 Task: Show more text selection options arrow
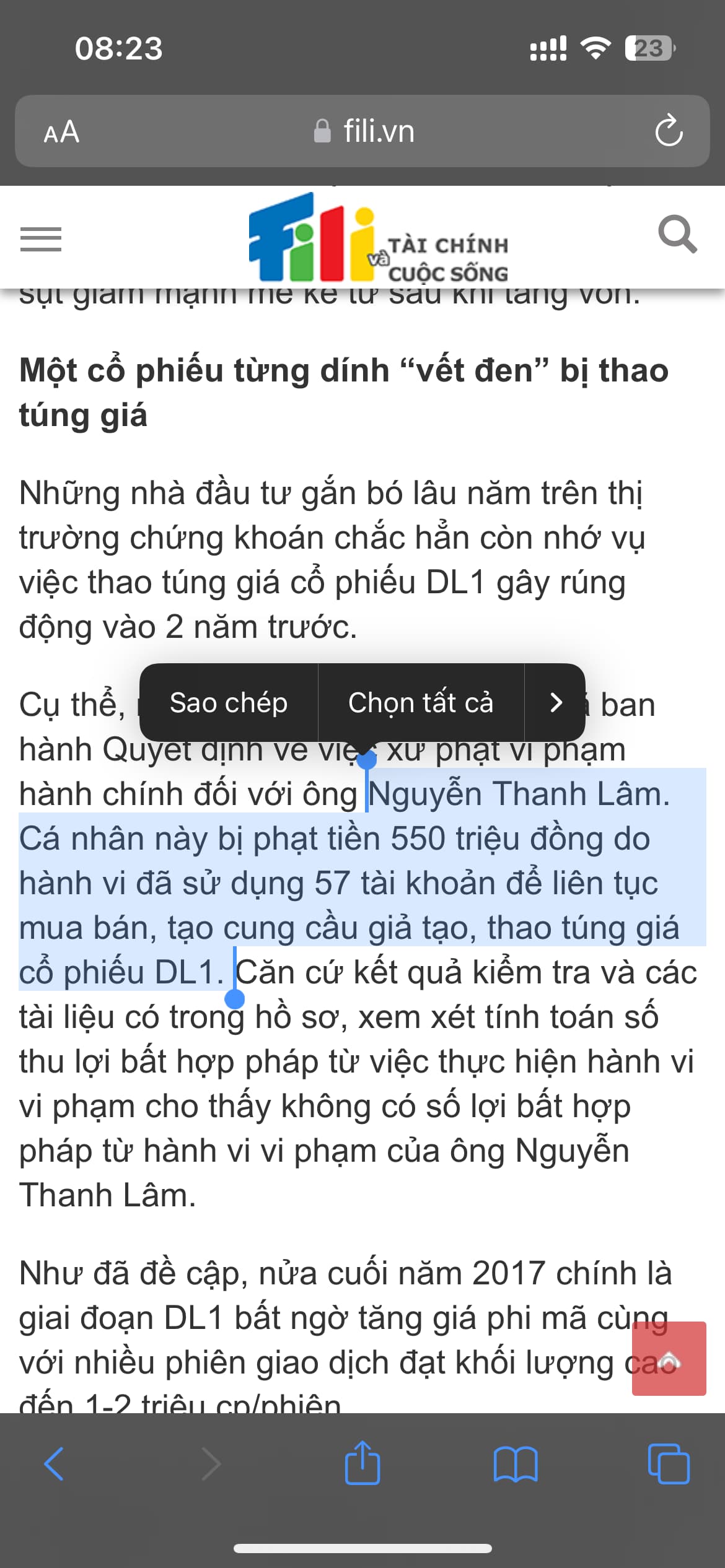[x=556, y=702]
